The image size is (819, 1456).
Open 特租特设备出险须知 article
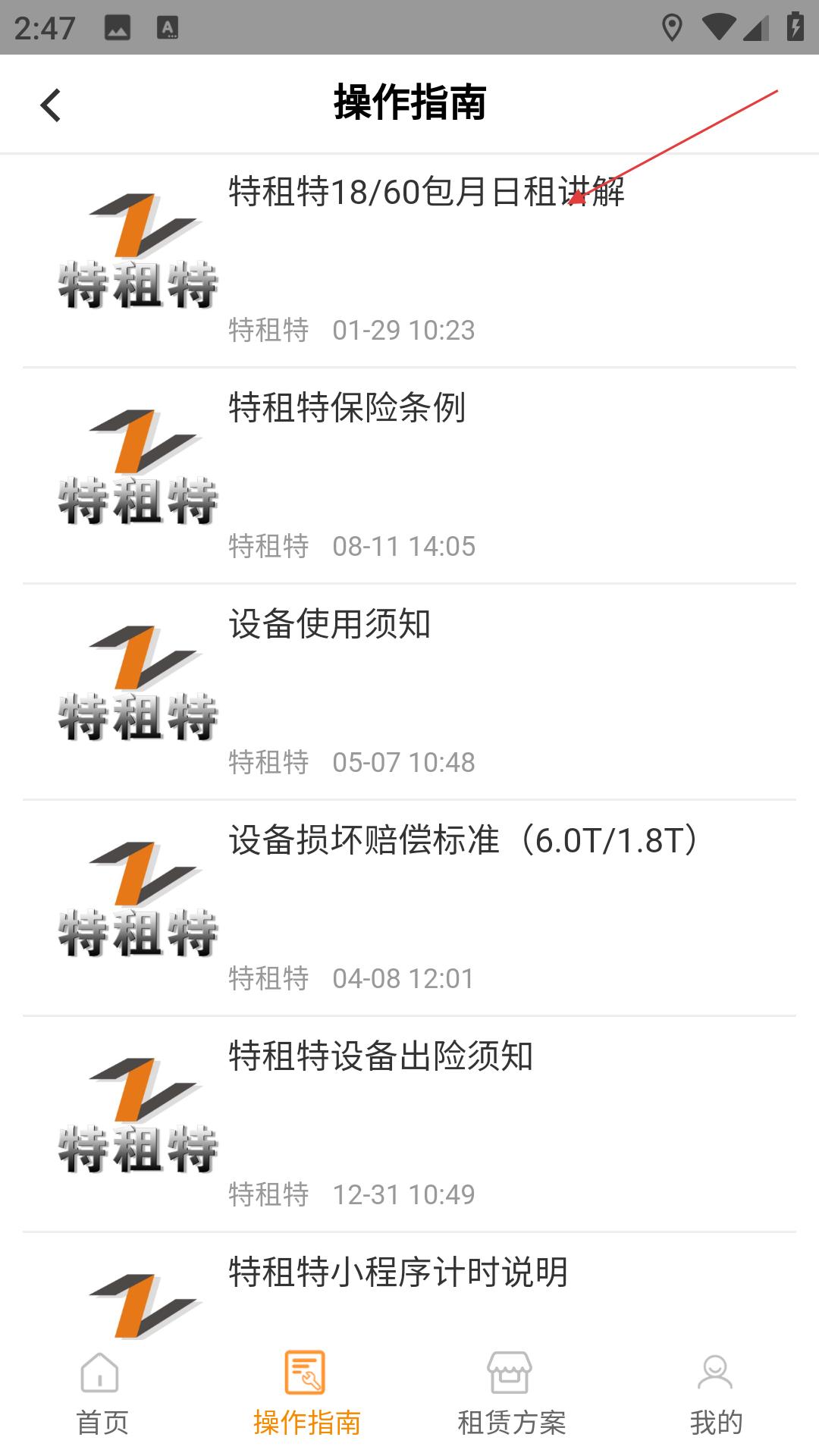[x=409, y=1125]
